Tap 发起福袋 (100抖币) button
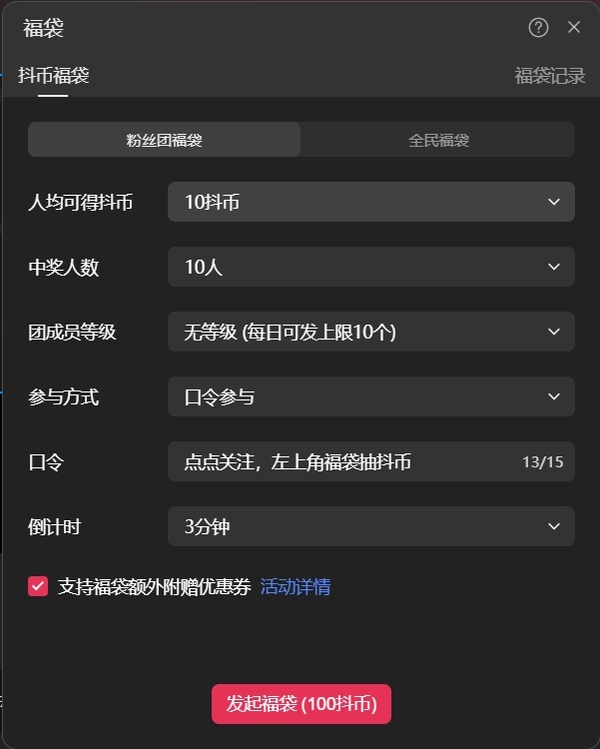Image resolution: width=600 pixels, height=749 pixels. 301,704
